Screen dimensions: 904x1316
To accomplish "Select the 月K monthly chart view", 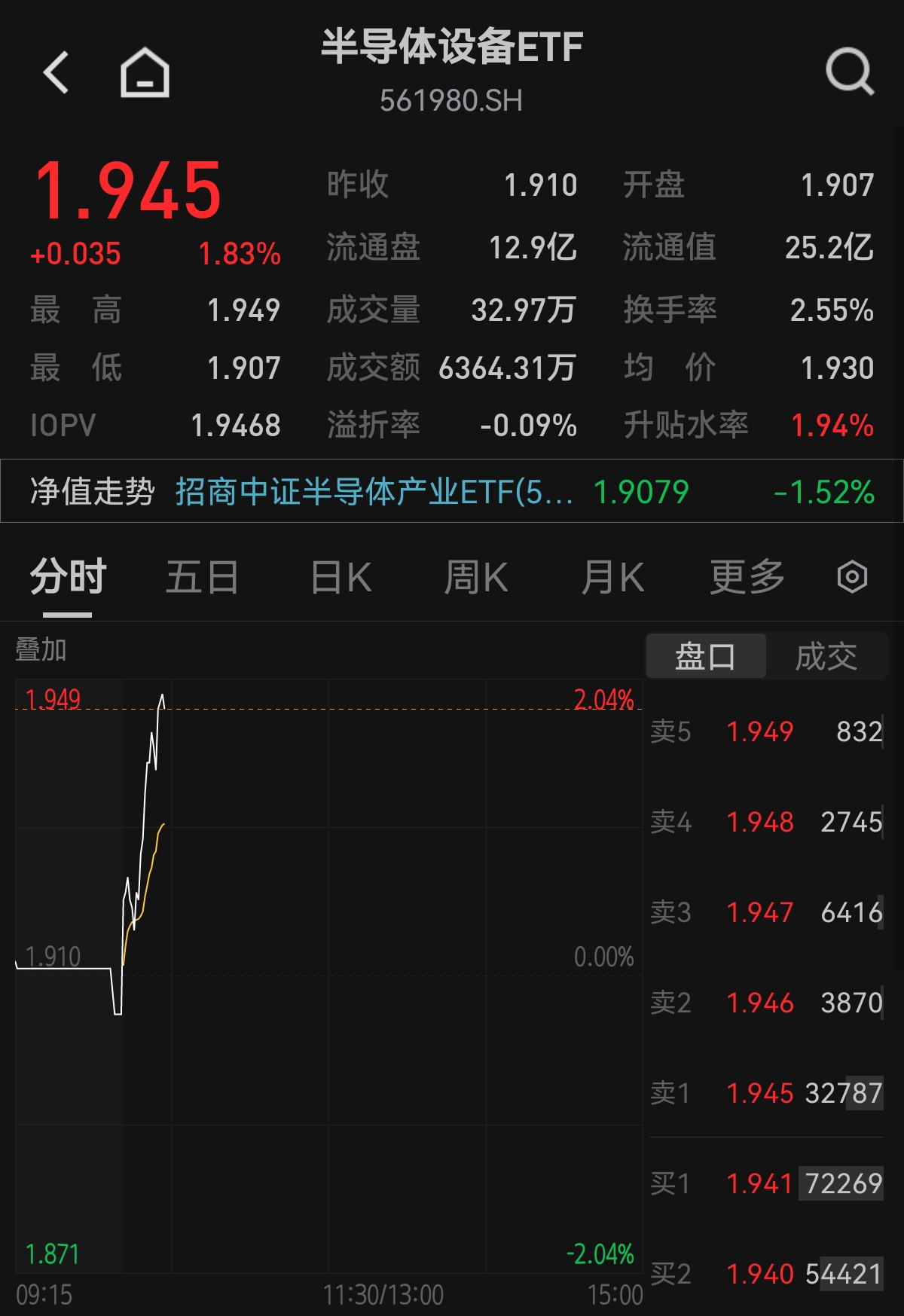I will pyautogui.click(x=612, y=575).
